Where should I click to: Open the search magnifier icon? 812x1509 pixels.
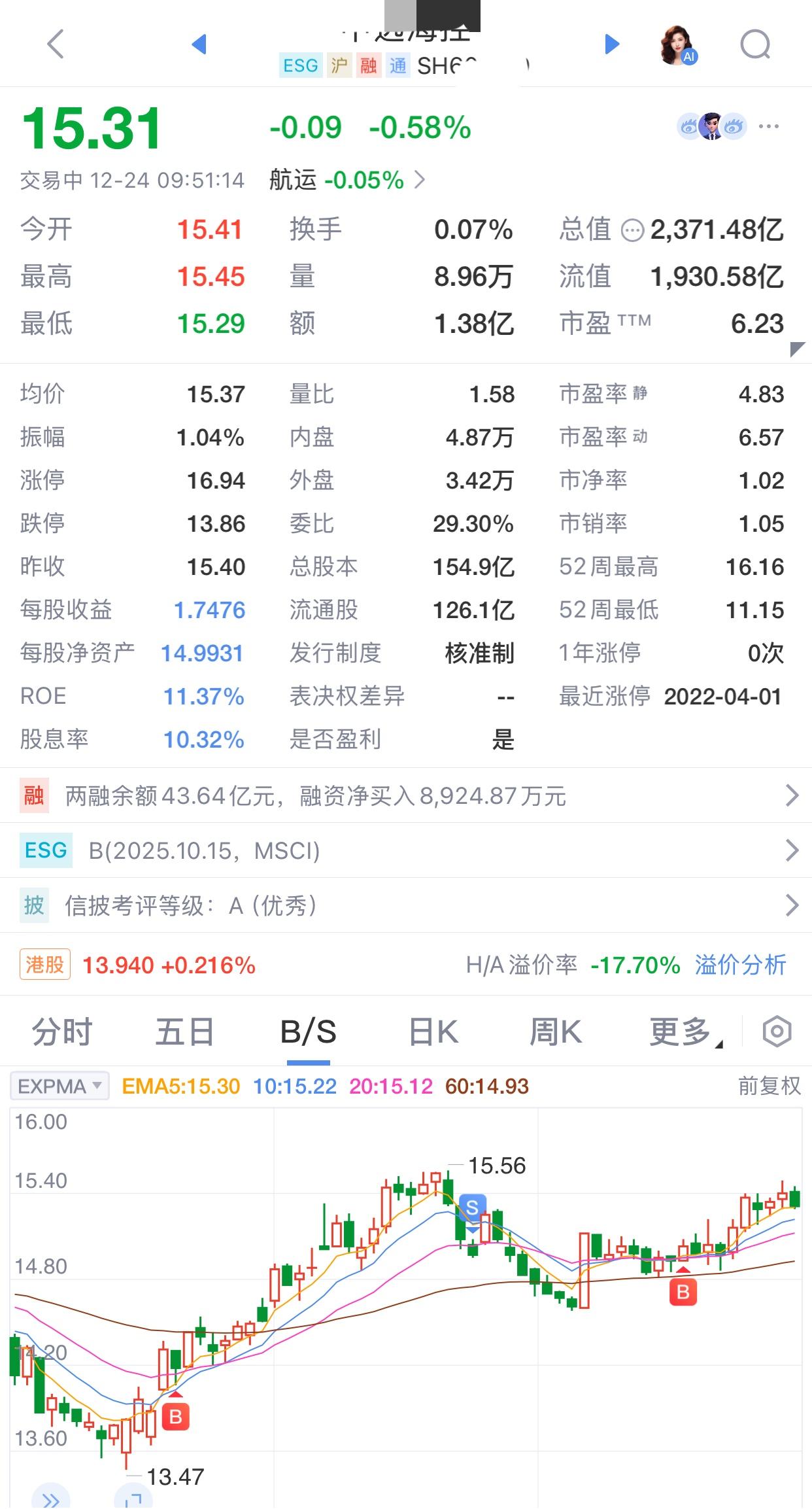[x=755, y=44]
